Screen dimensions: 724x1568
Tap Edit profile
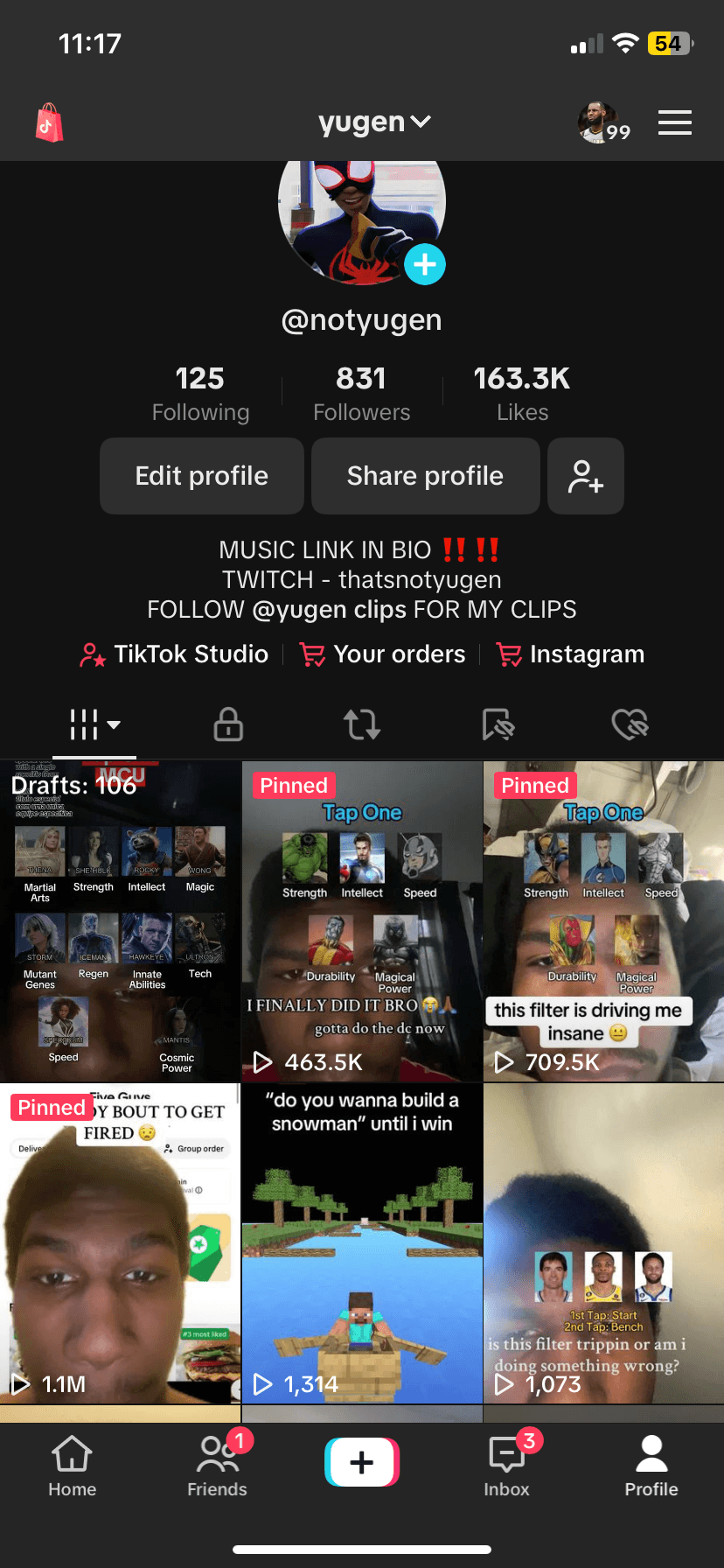(202, 476)
